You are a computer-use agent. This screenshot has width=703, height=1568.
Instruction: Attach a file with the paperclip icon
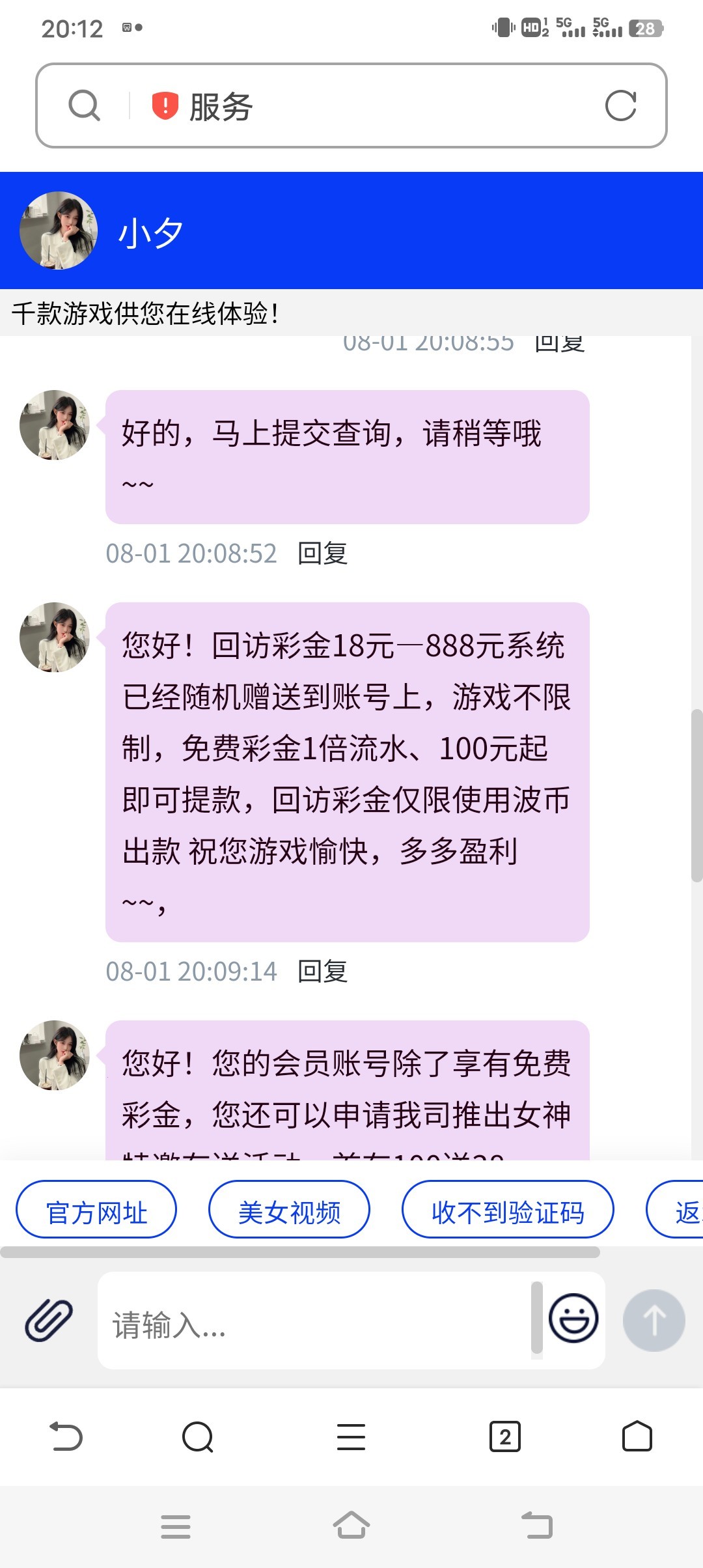click(x=49, y=1320)
